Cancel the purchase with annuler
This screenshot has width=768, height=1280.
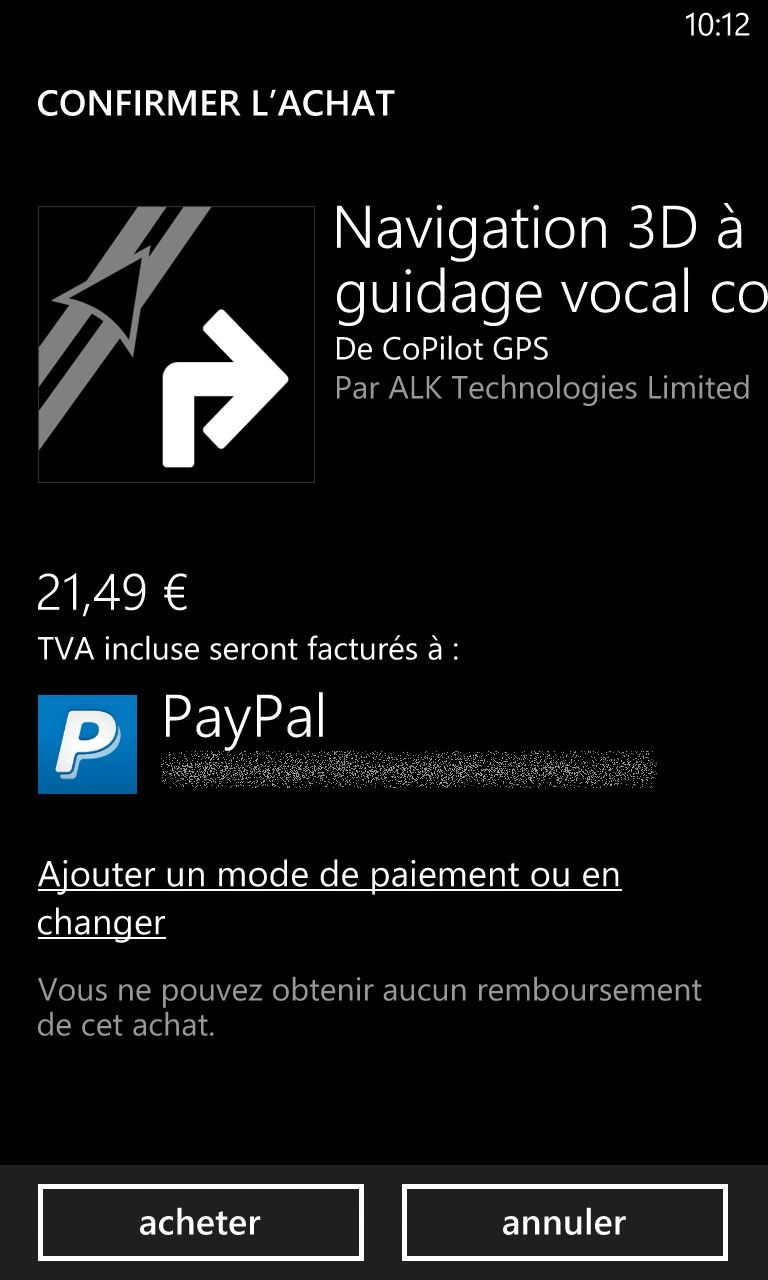pyautogui.click(x=564, y=1222)
